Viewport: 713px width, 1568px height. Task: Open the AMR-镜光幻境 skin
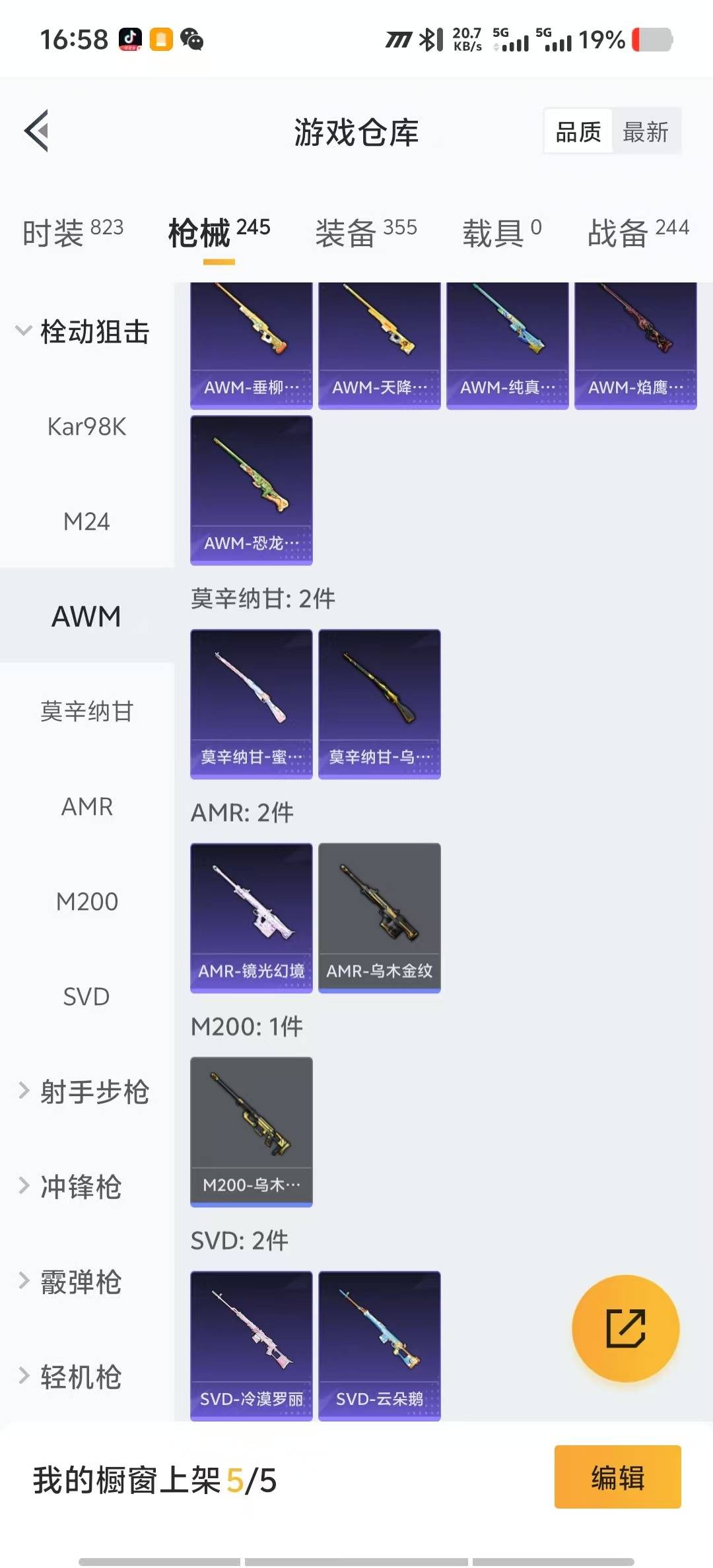[x=251, y=917]
